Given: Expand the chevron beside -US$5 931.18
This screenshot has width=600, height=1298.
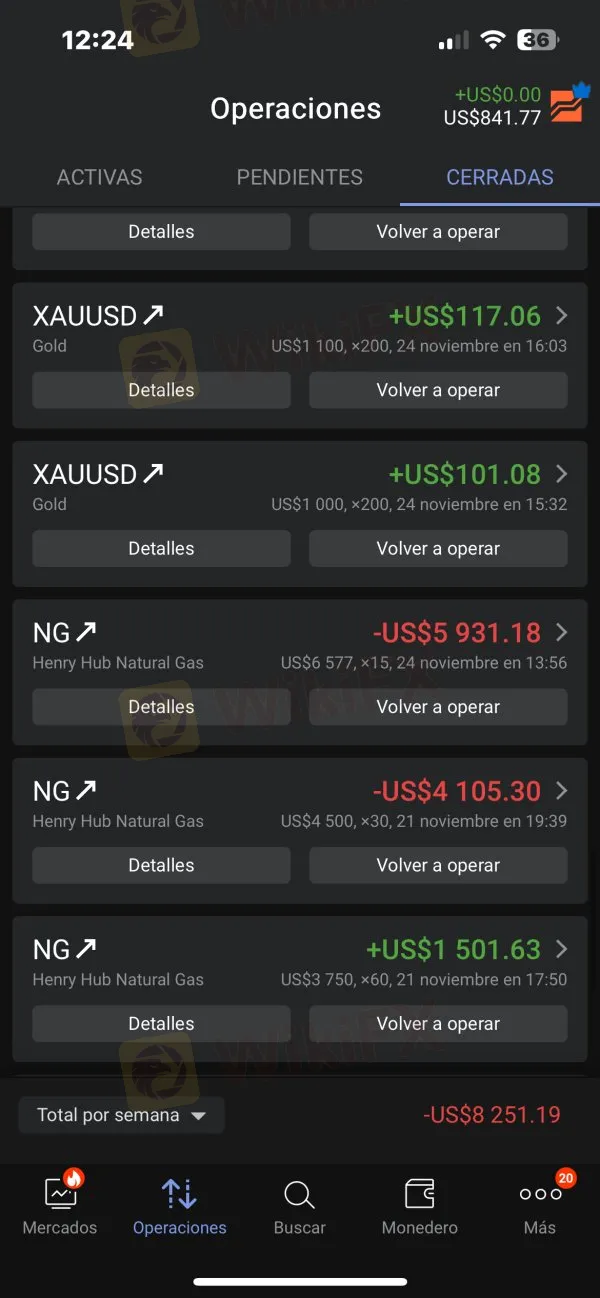Looking at the screenshot, I should [x=561, y=632].
